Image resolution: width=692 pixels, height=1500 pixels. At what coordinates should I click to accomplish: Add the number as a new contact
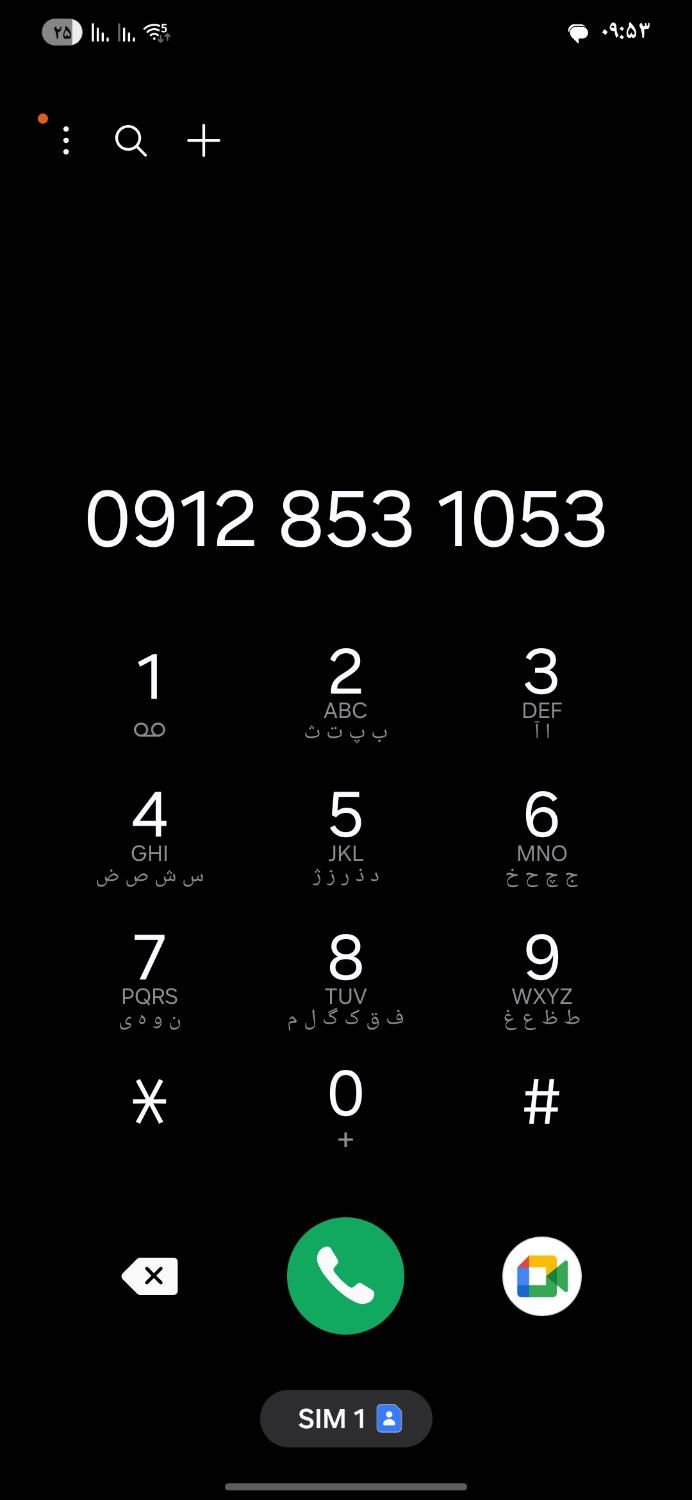tap(204, 141)
